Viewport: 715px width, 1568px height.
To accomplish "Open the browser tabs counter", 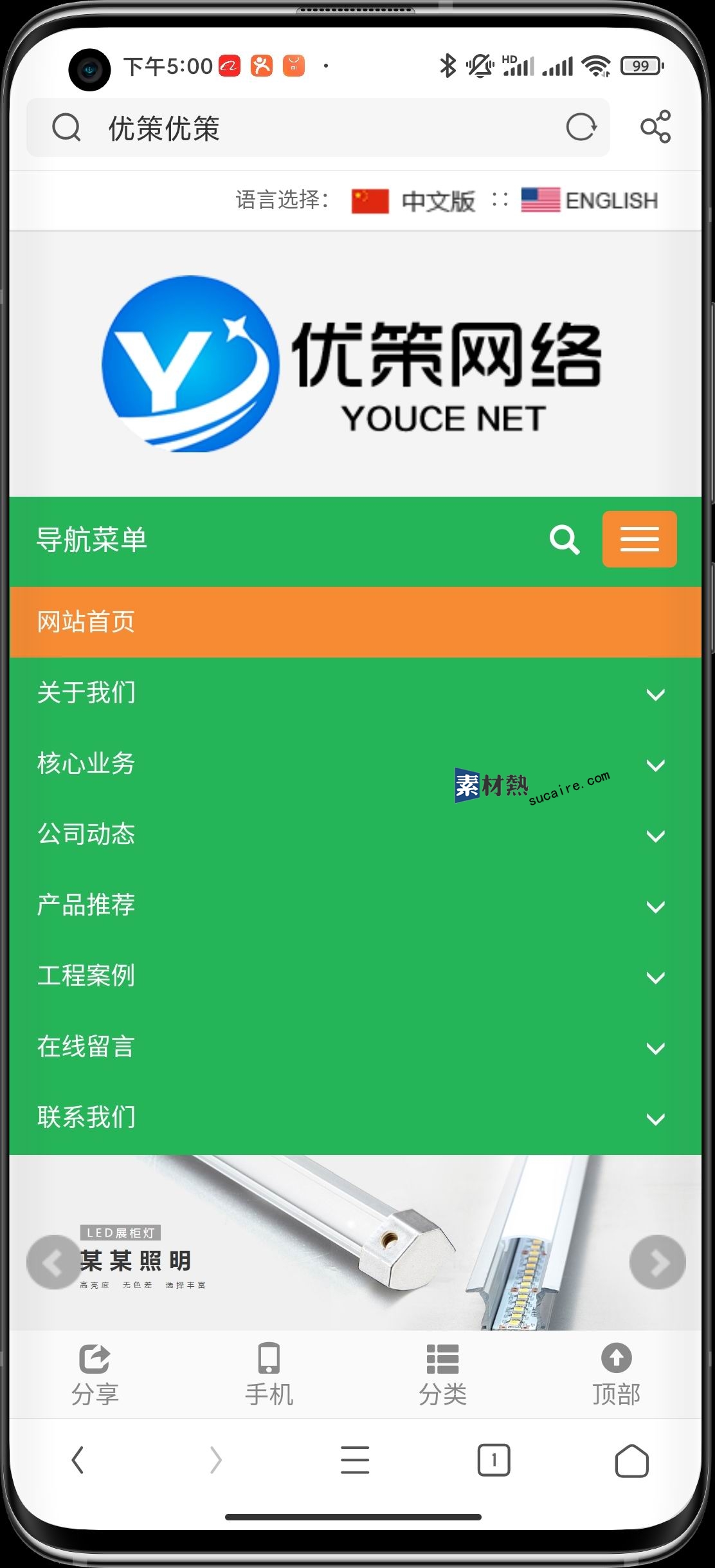I will (493, 1460).
